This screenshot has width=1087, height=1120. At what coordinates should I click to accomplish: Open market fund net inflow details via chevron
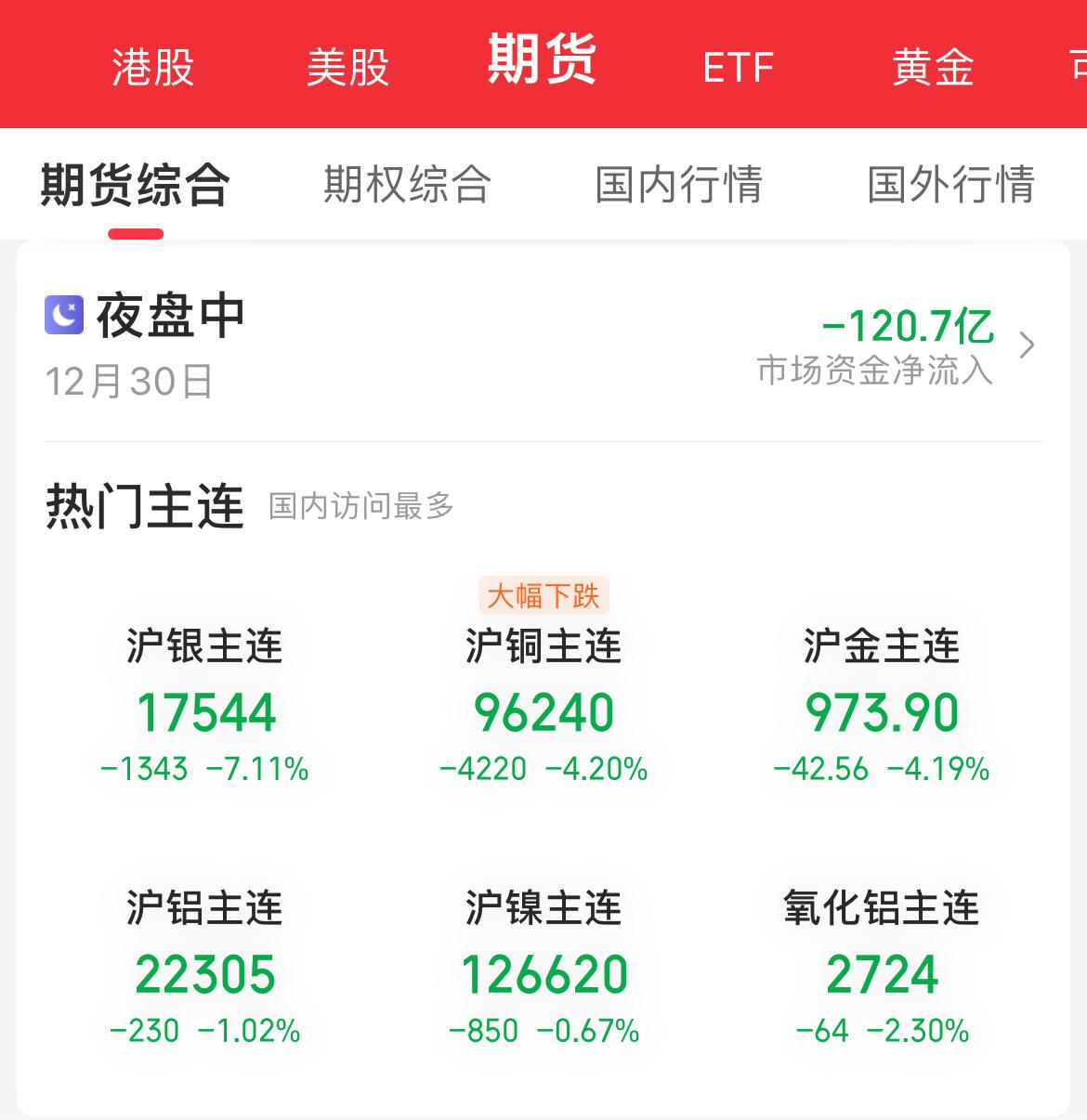1028,346
